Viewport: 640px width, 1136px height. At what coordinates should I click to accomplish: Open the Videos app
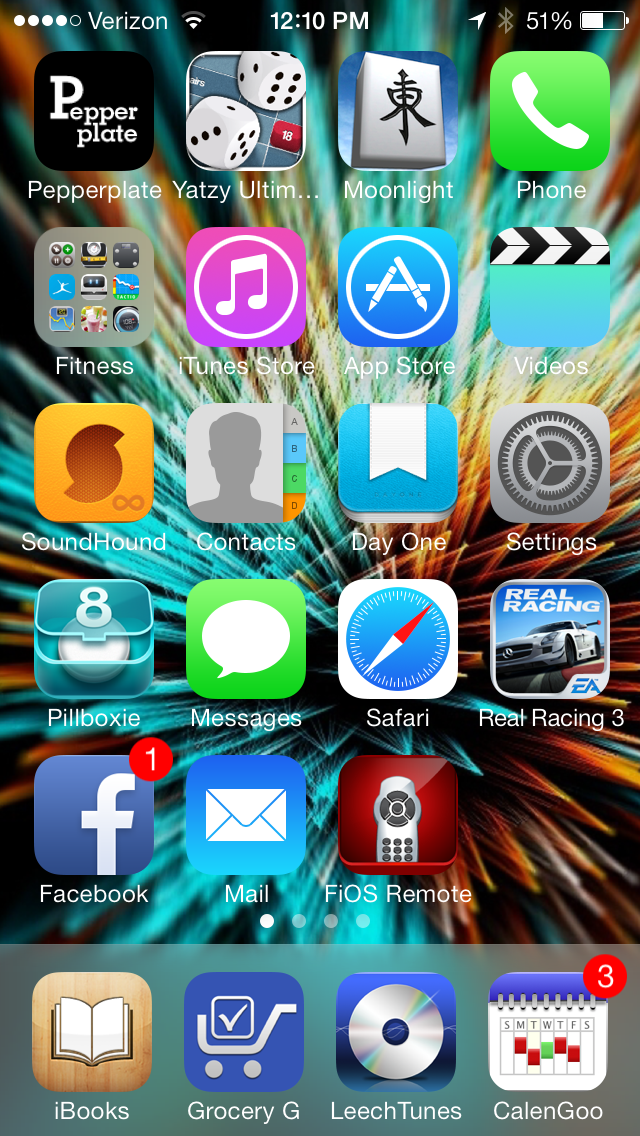(x=550, y=287)
